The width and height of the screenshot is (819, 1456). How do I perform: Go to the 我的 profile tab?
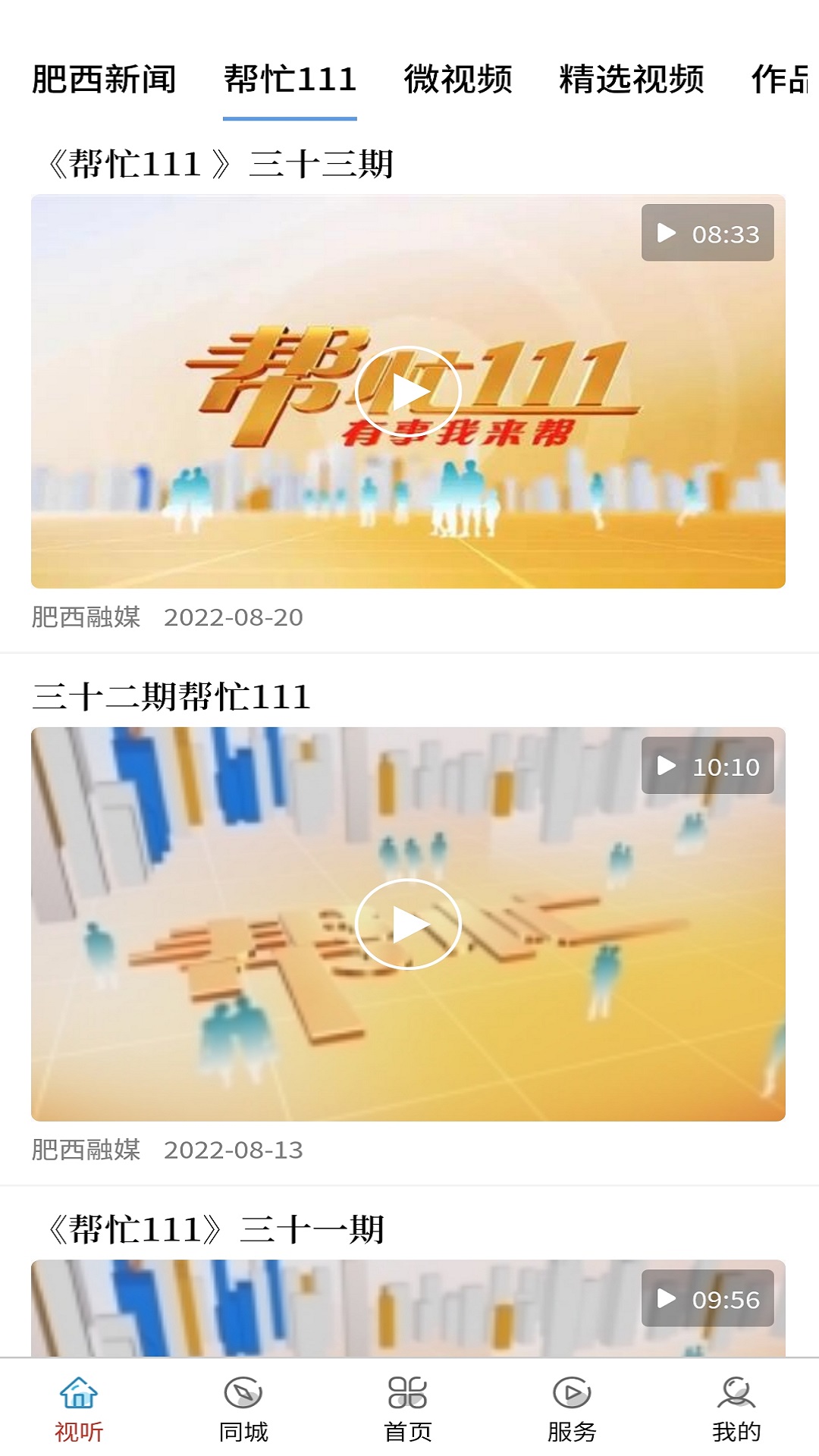(x=736, y=1409)
